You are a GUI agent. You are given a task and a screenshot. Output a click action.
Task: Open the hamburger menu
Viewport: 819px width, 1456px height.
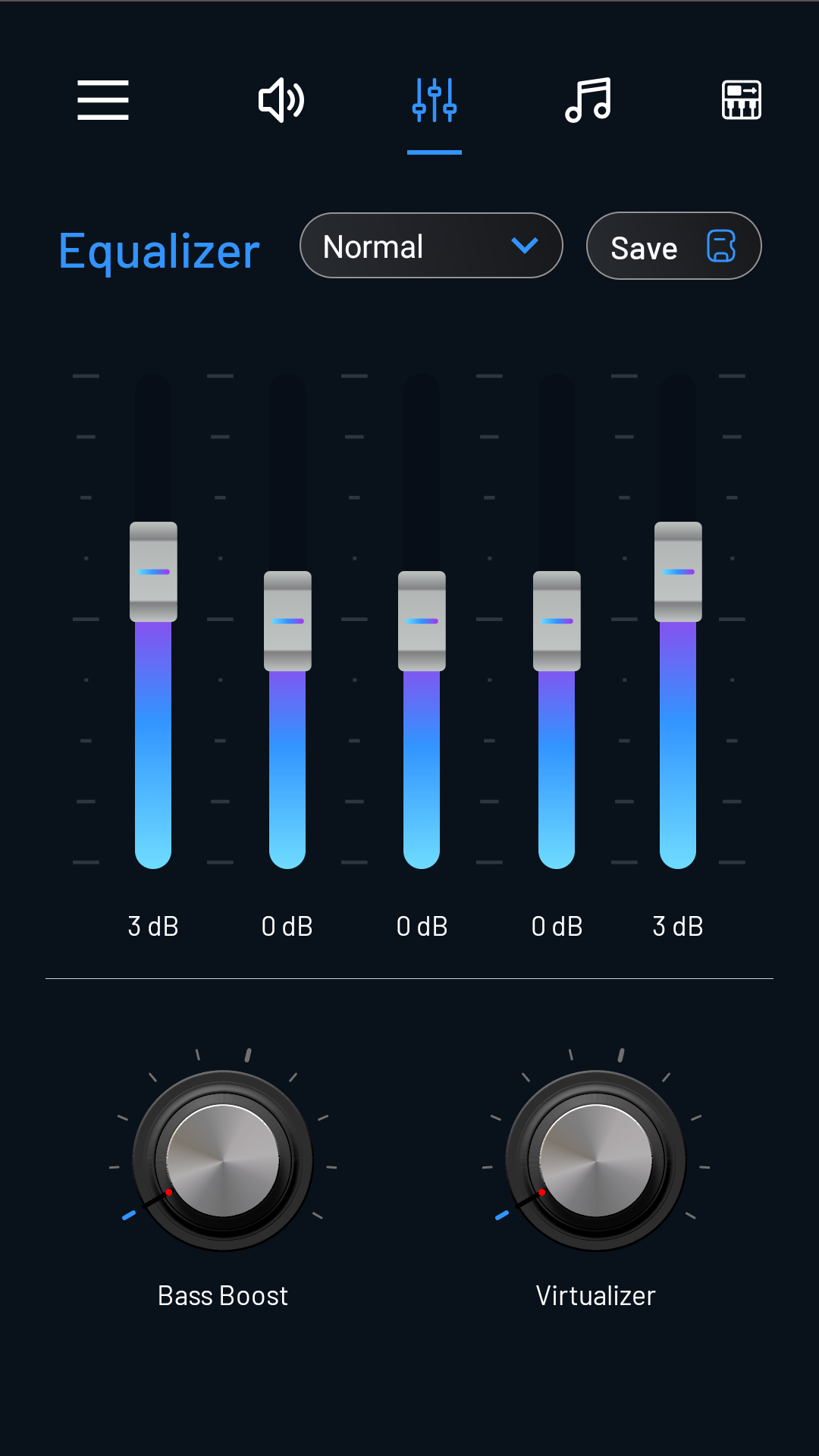(x=103, y=100)
